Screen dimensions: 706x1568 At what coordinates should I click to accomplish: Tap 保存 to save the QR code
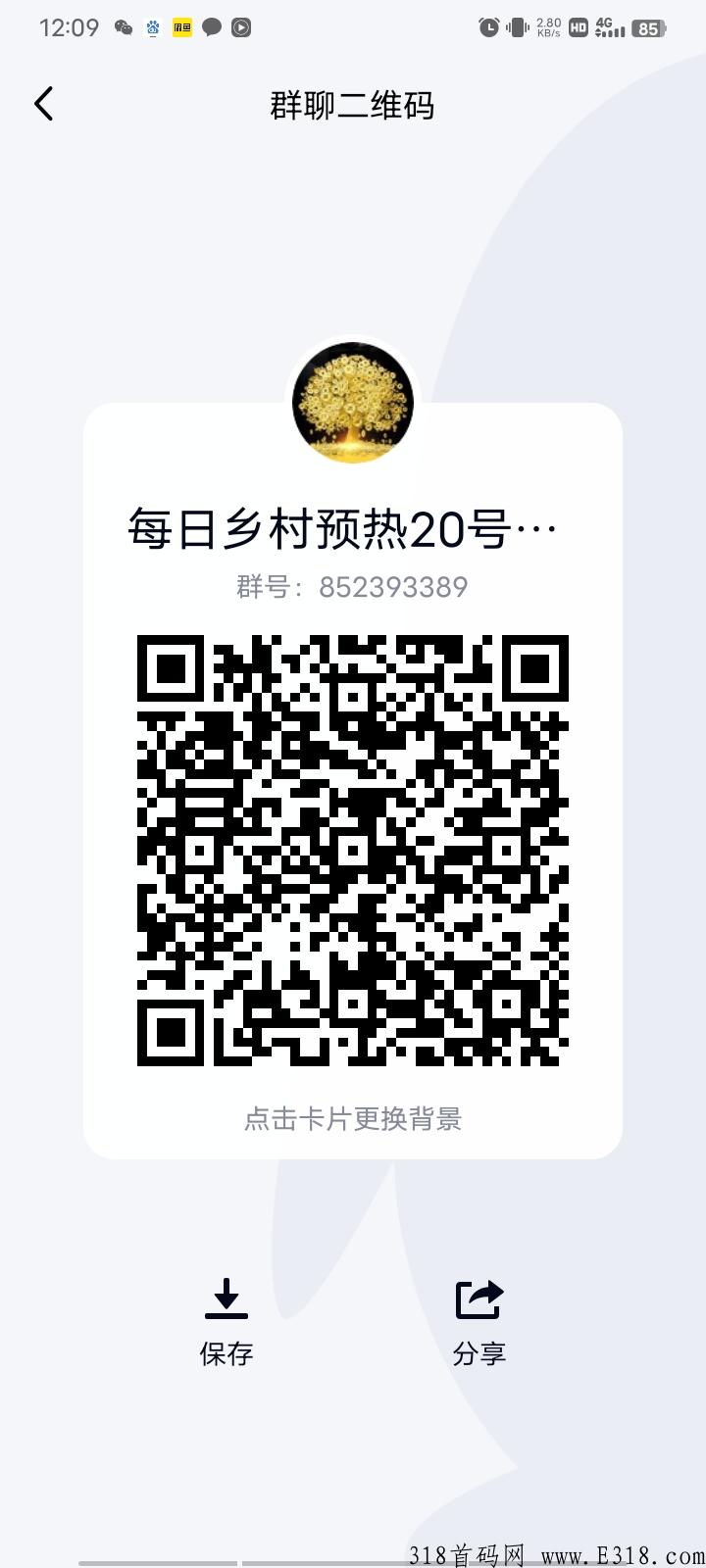click(x=227, y=1354)
